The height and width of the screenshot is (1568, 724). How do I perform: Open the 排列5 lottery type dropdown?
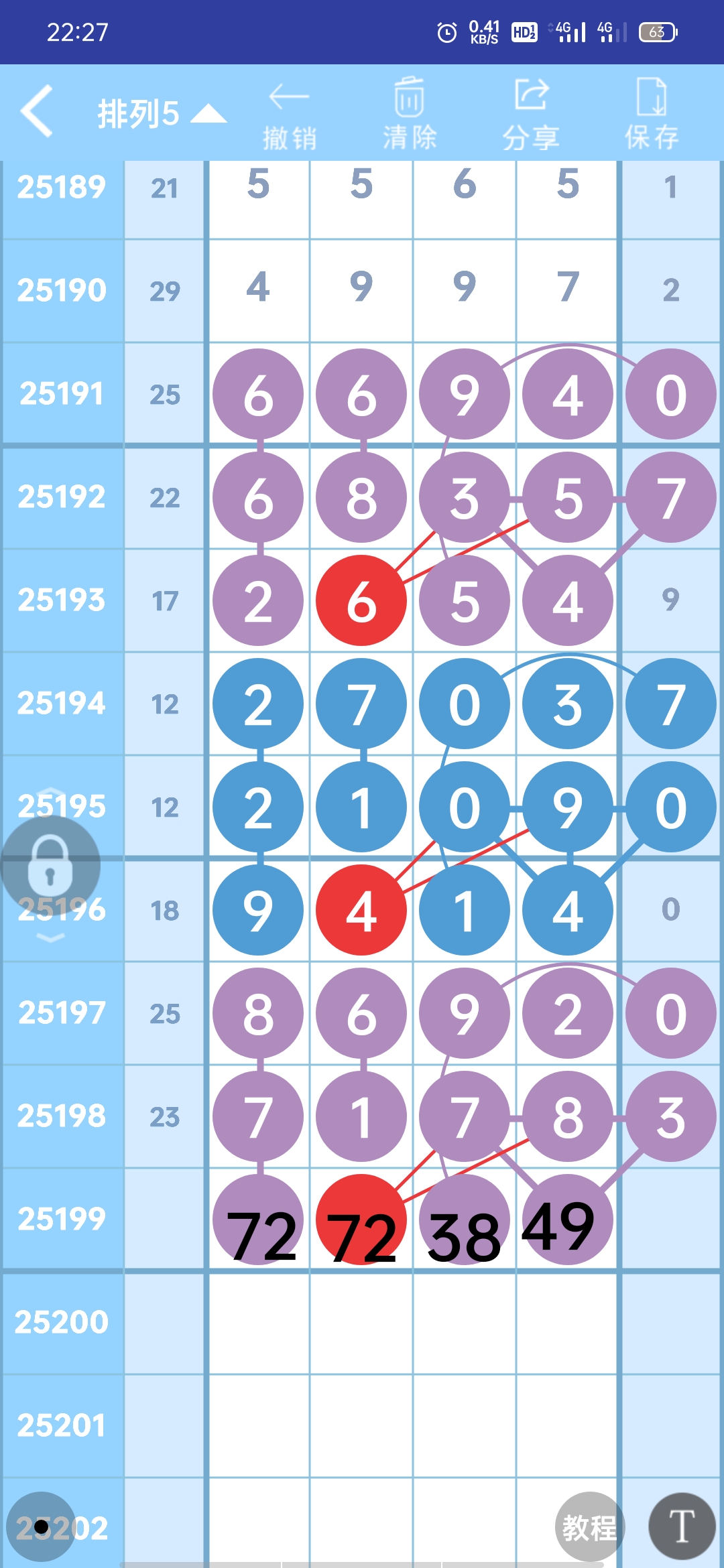[161, 114]
